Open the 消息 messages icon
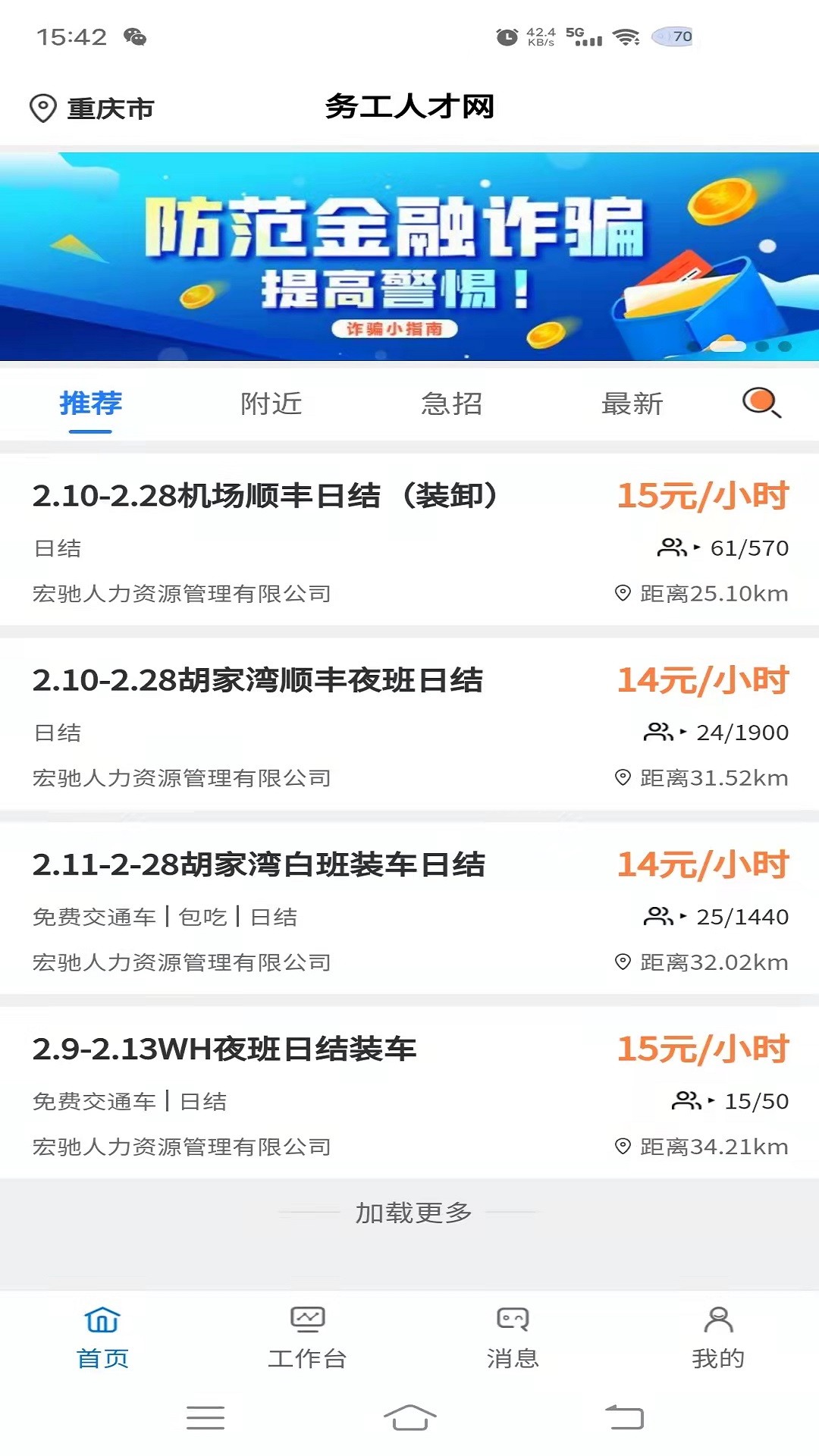 coord(512,1320)
